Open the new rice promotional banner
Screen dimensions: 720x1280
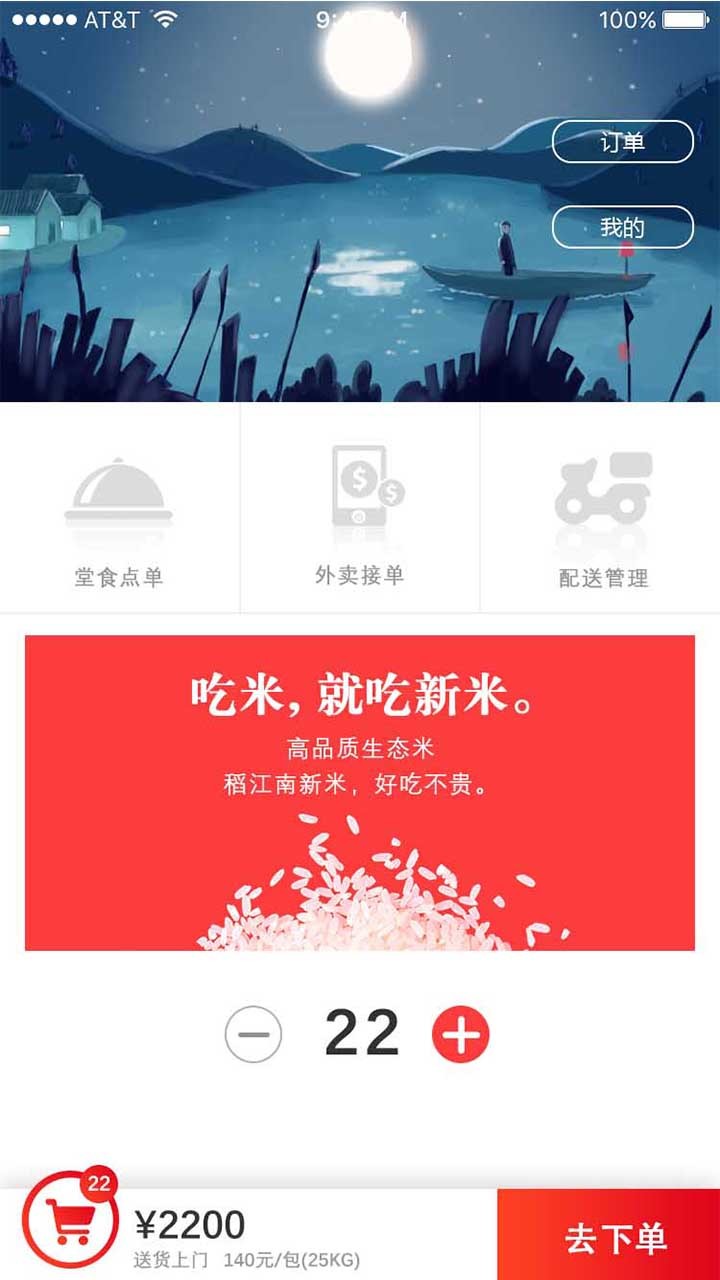[x=360, y=792]
